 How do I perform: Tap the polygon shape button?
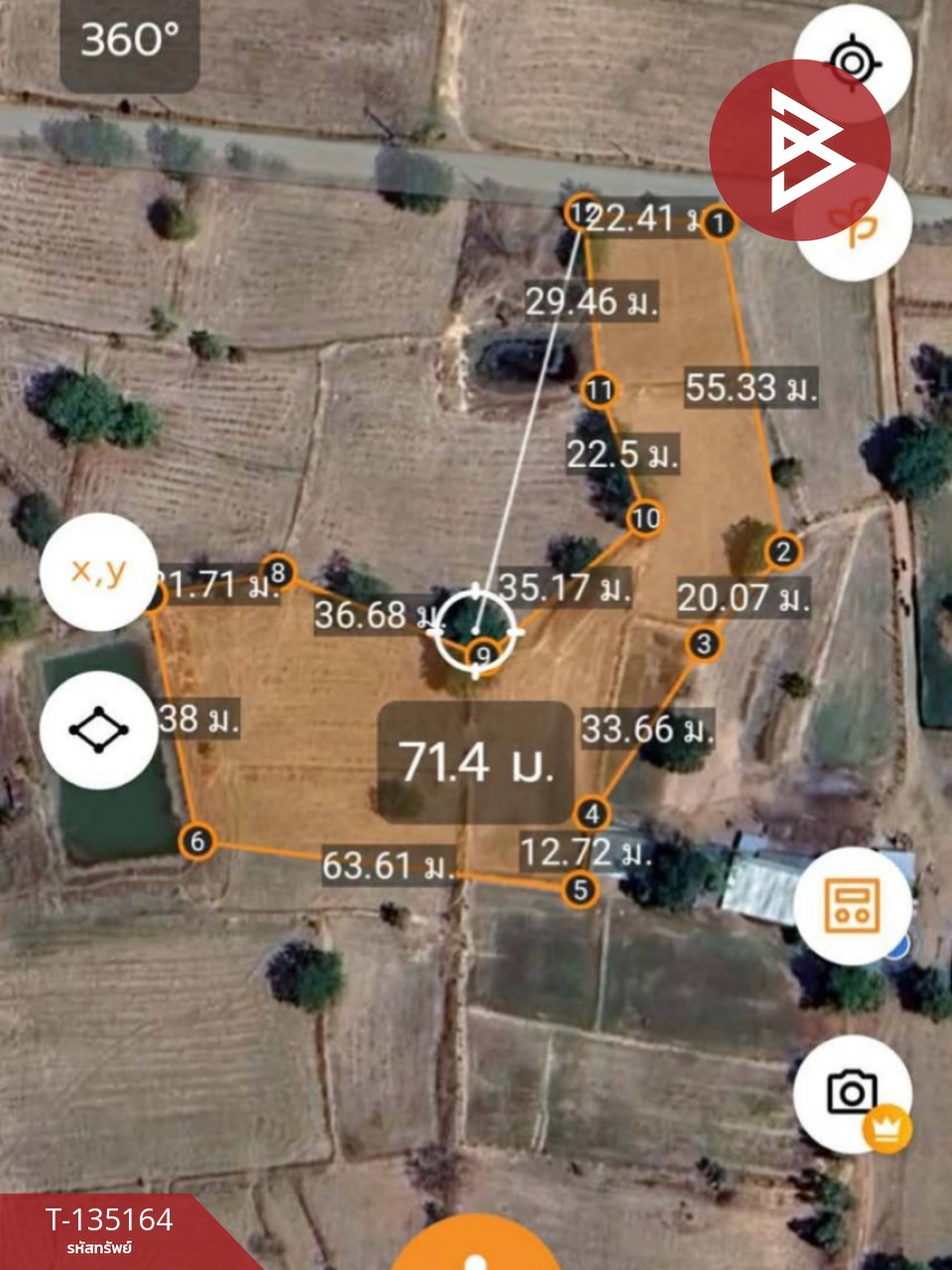(x=98, y=730)
